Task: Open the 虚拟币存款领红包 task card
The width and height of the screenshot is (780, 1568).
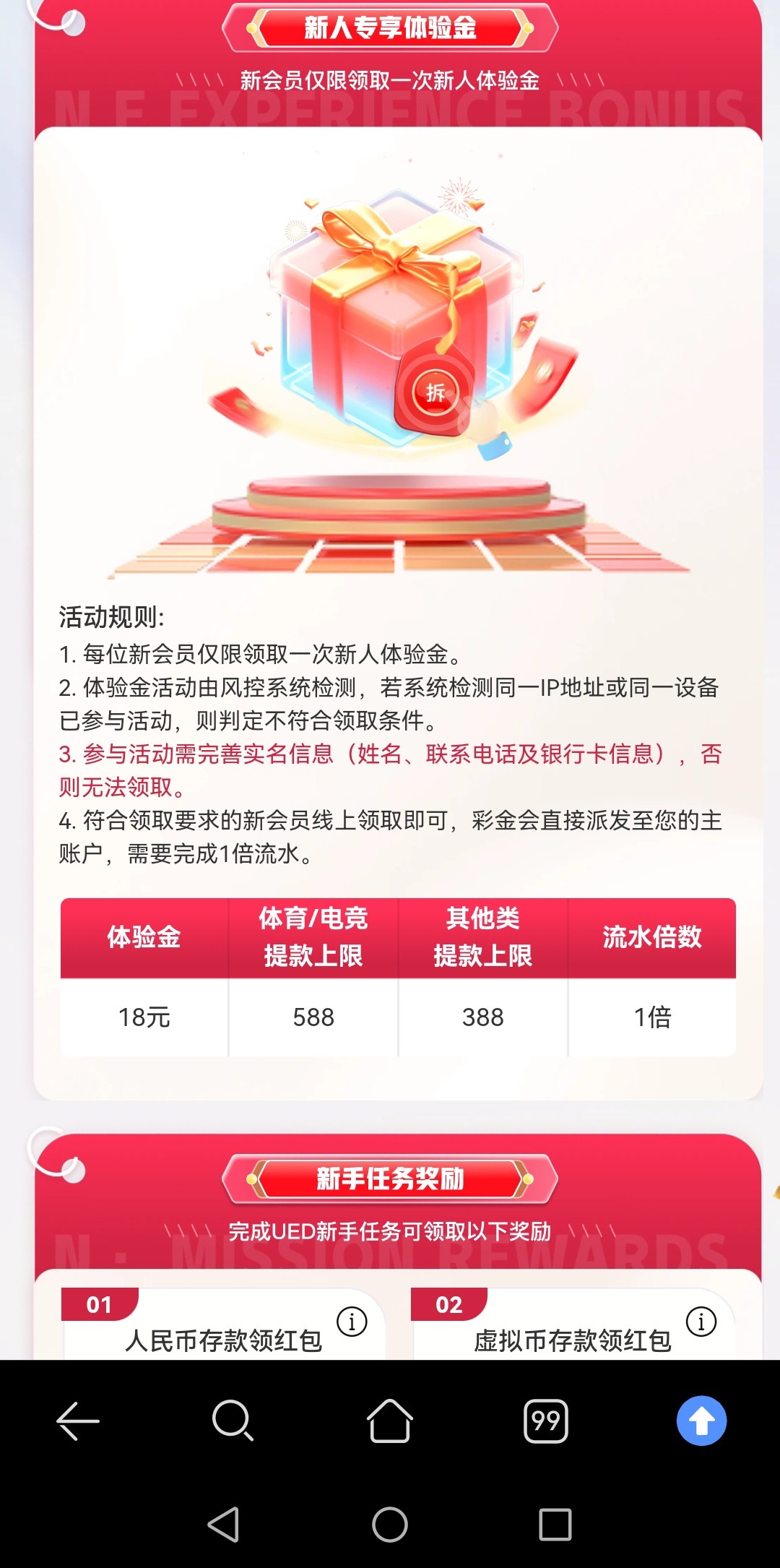Action: click(x=572, y=1340)
